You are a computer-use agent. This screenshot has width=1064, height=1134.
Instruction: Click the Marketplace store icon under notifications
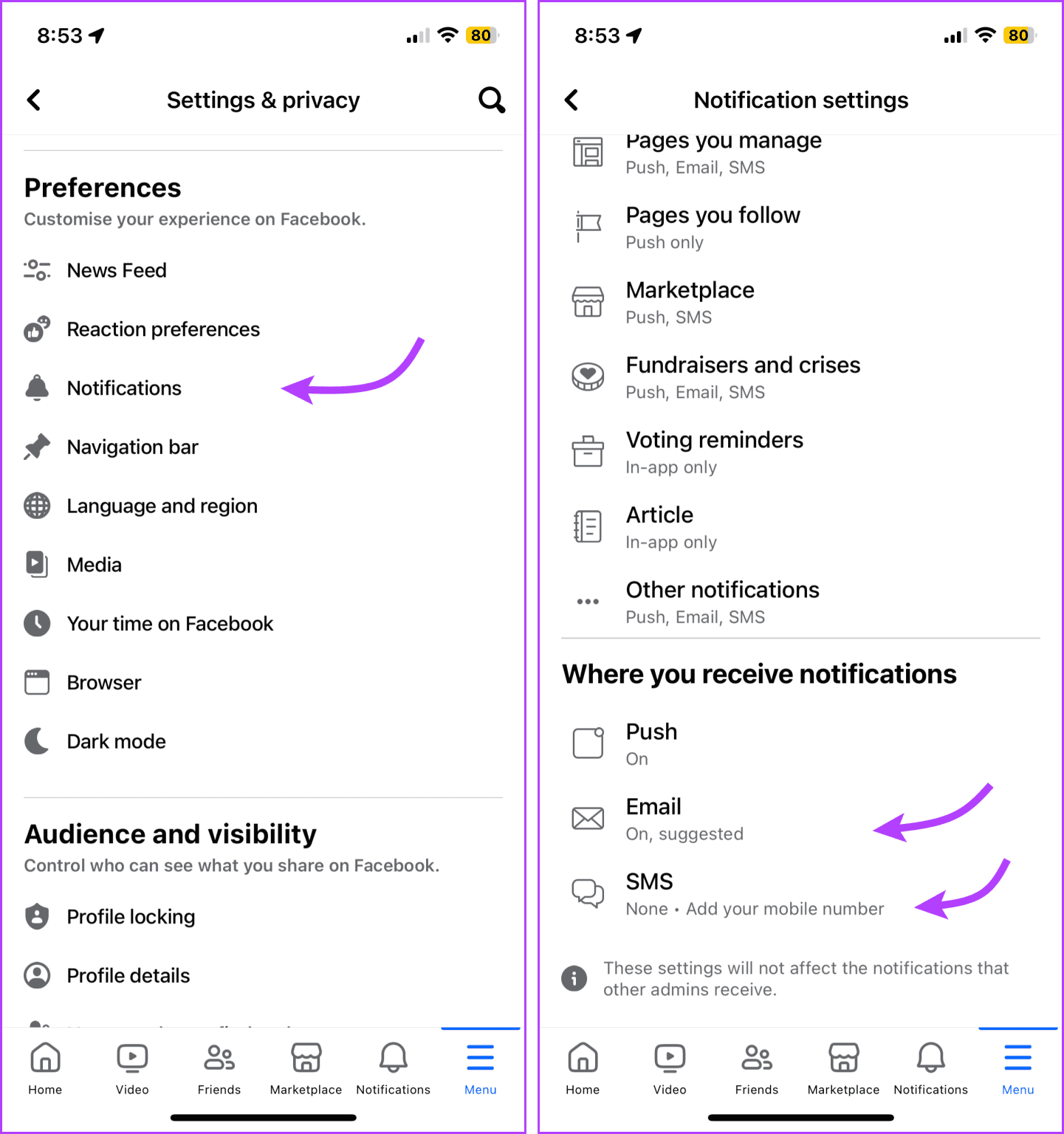point(588,302)
